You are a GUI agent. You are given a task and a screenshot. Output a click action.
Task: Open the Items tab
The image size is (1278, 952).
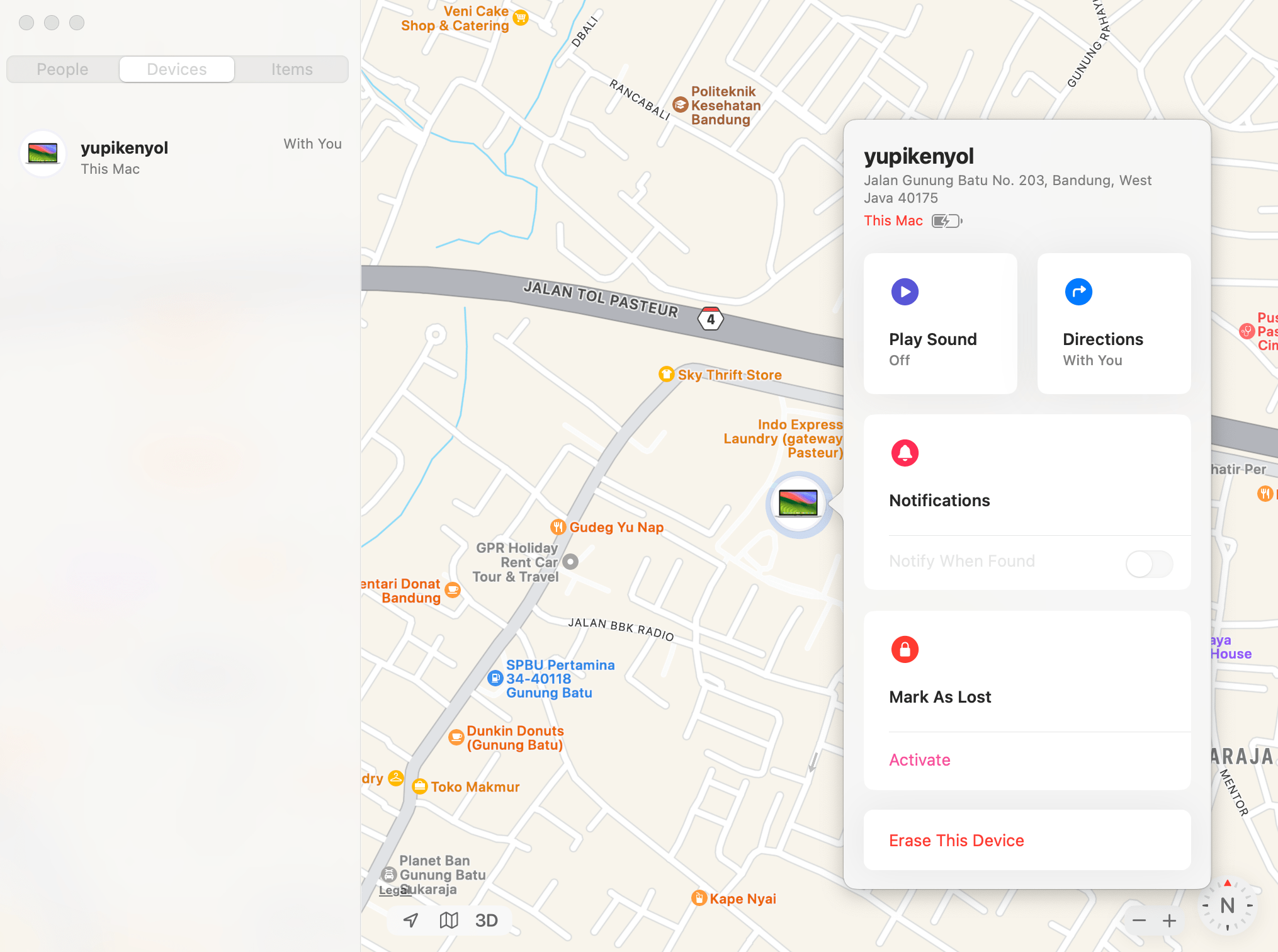coord(291,69)
